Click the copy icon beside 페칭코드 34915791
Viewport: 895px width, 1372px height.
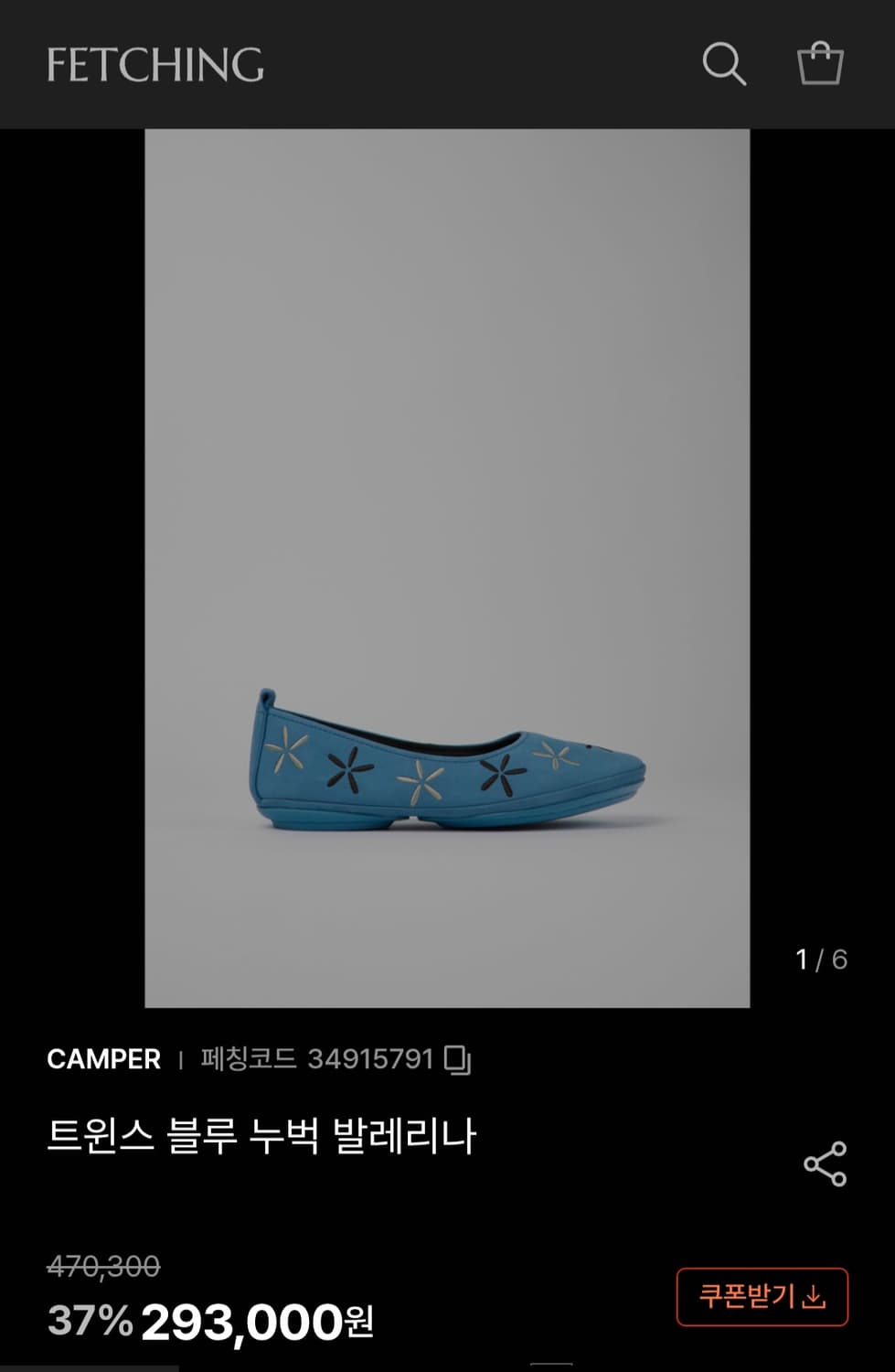pos(459,1059)
